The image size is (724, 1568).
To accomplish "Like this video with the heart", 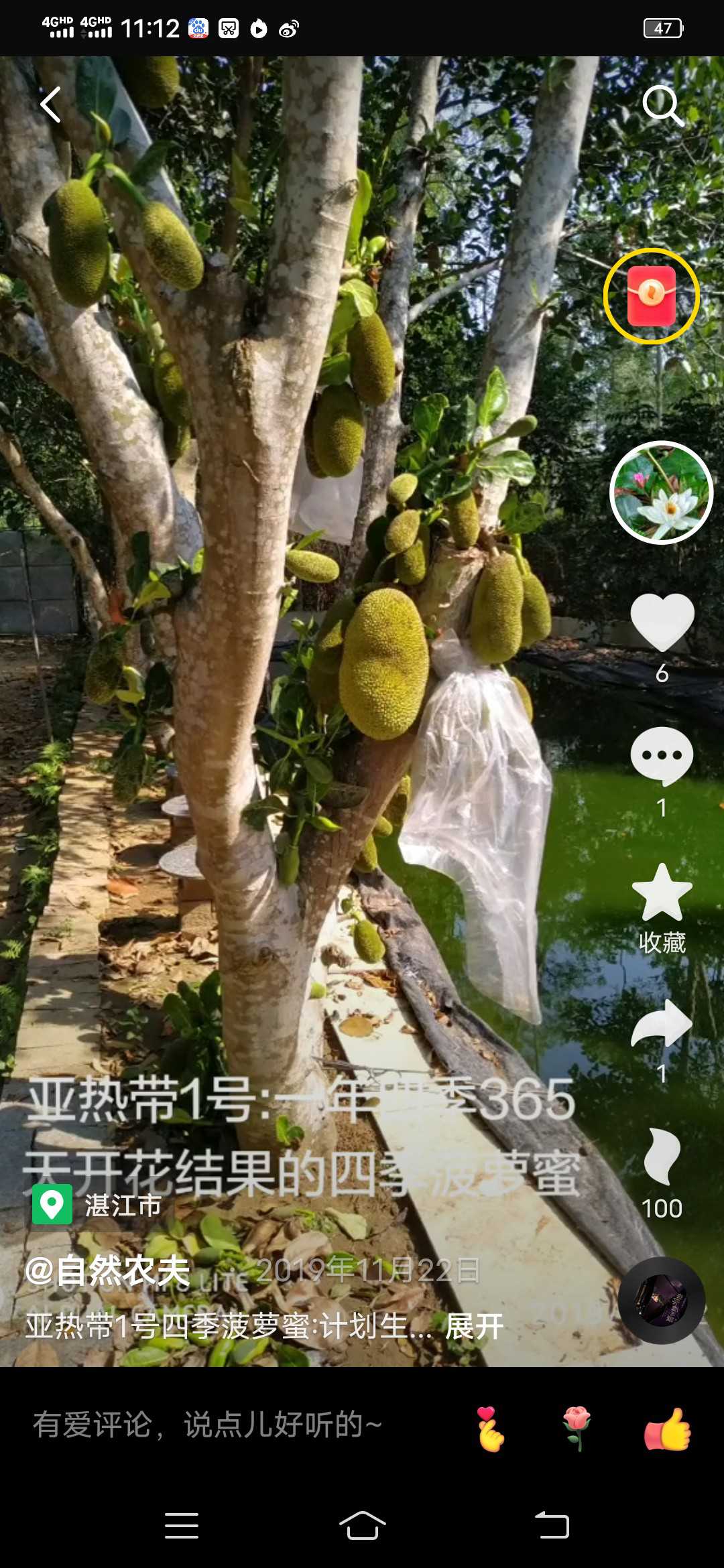I will pos(662,622).
